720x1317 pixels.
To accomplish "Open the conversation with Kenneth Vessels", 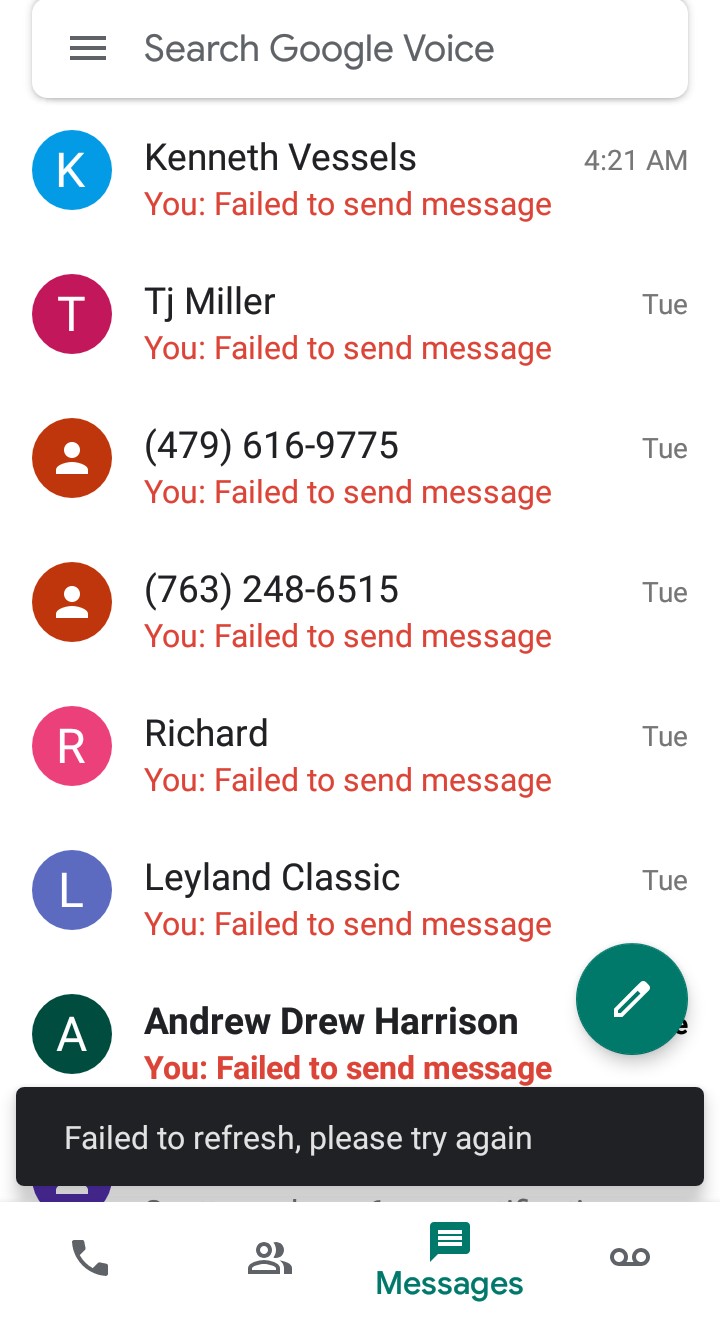I will pyautogui.click(x=360, y=180).
